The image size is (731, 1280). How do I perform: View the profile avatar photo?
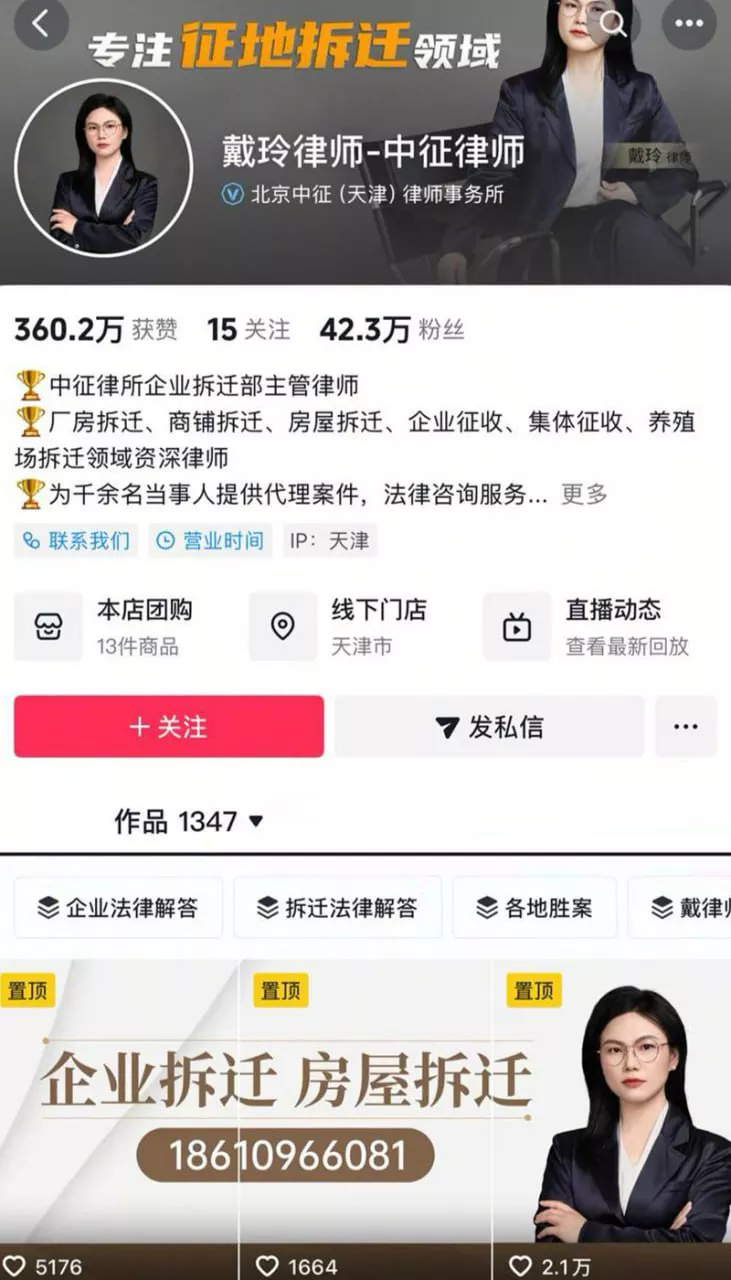coord(103,168)
